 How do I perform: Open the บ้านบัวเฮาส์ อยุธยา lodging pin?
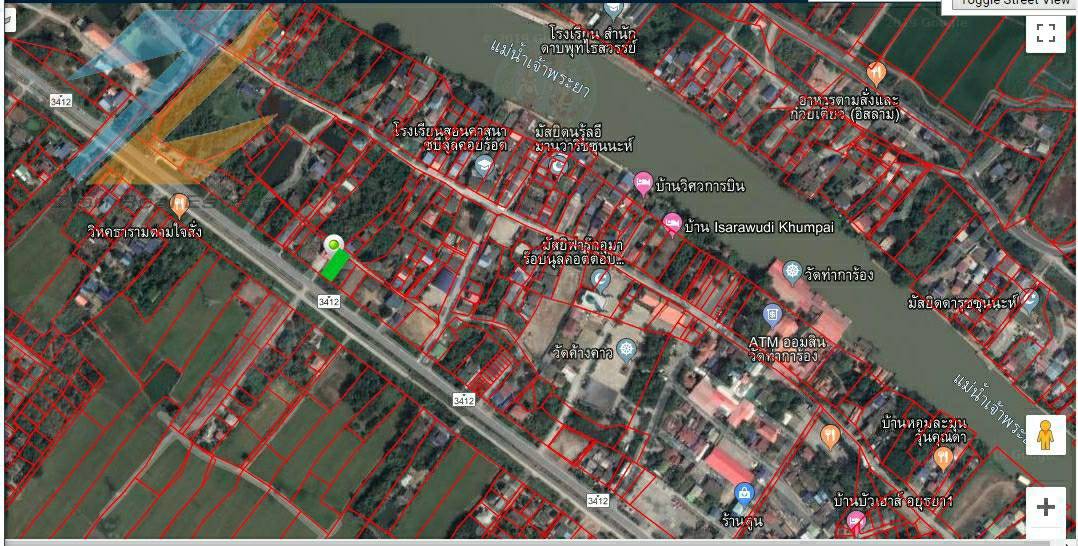coord(856,520)
